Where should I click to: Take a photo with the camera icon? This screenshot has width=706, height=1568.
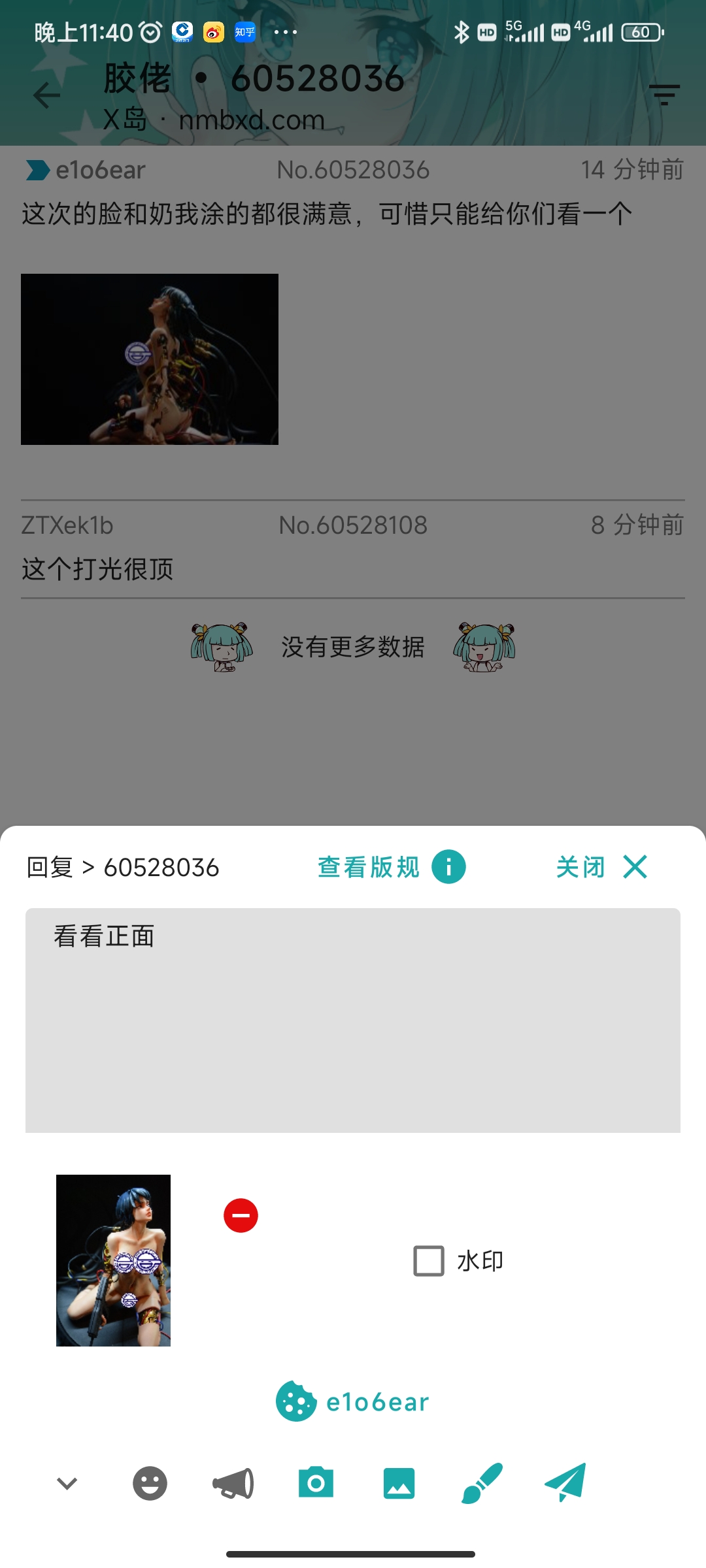click(x=316, y=1483)
